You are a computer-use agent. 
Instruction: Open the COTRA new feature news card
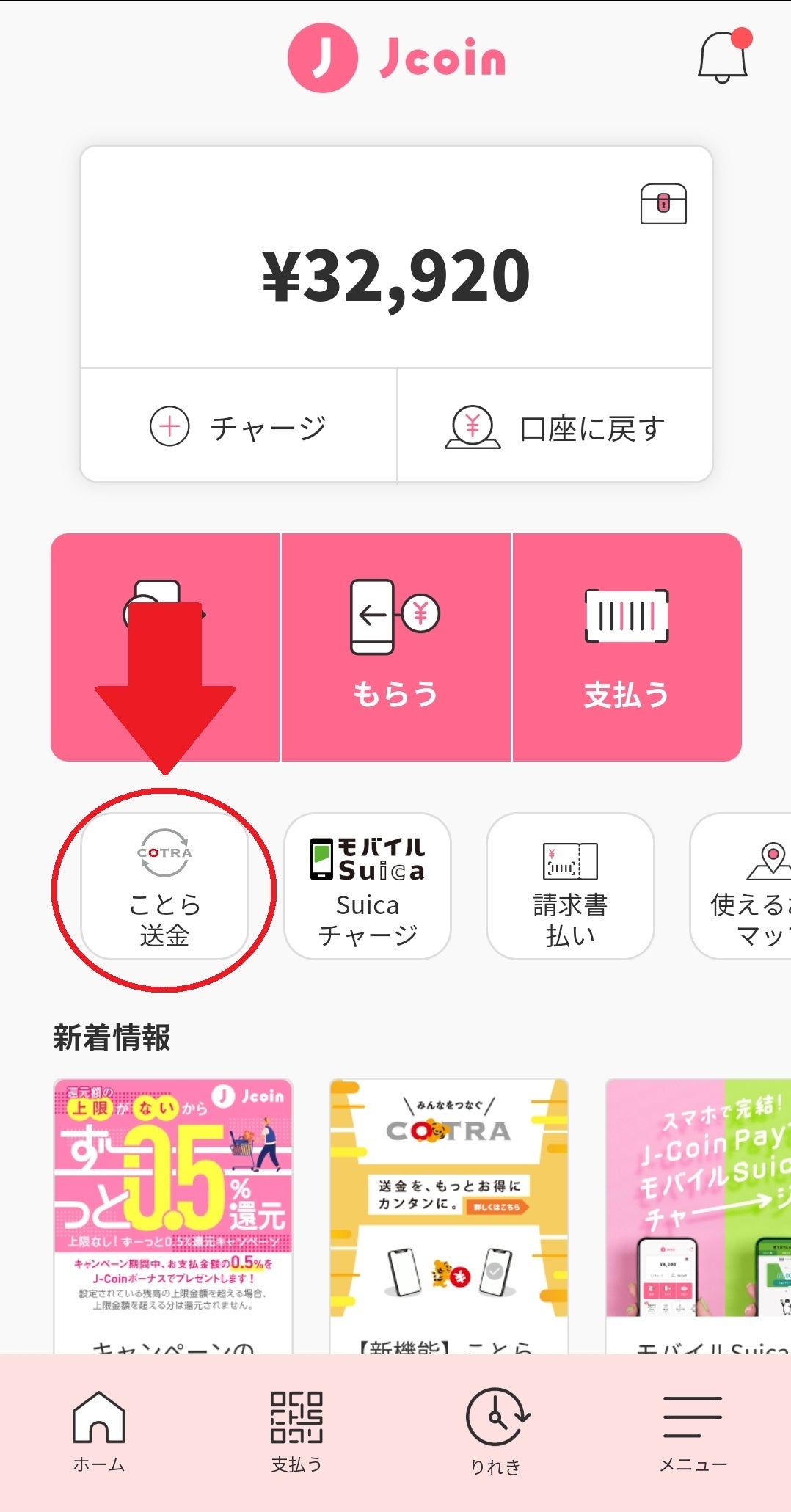pyautogui.click(x=449, y=1210)
